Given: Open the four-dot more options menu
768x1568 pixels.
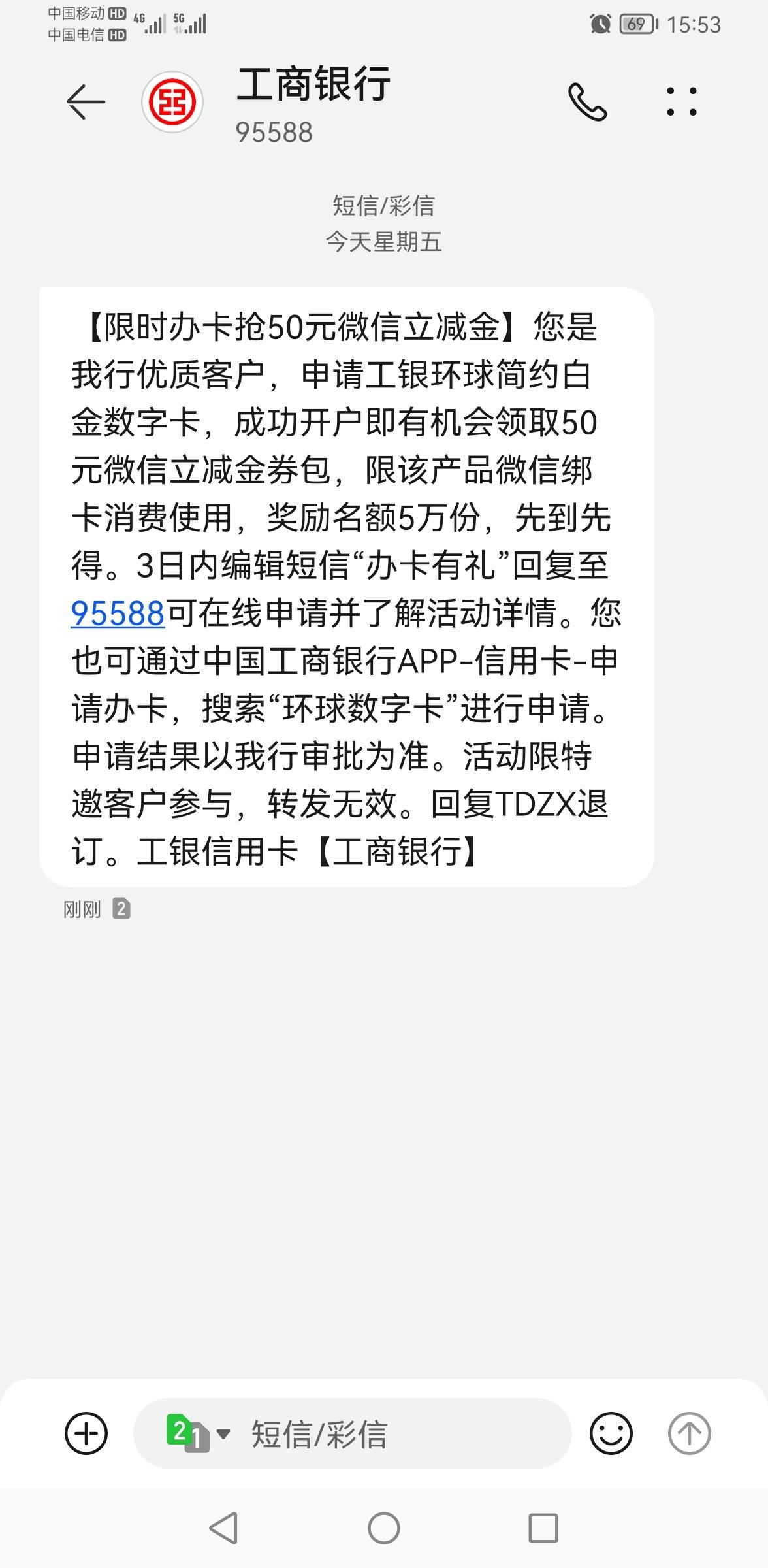Looking at the screenshot, I should point(682,102).
